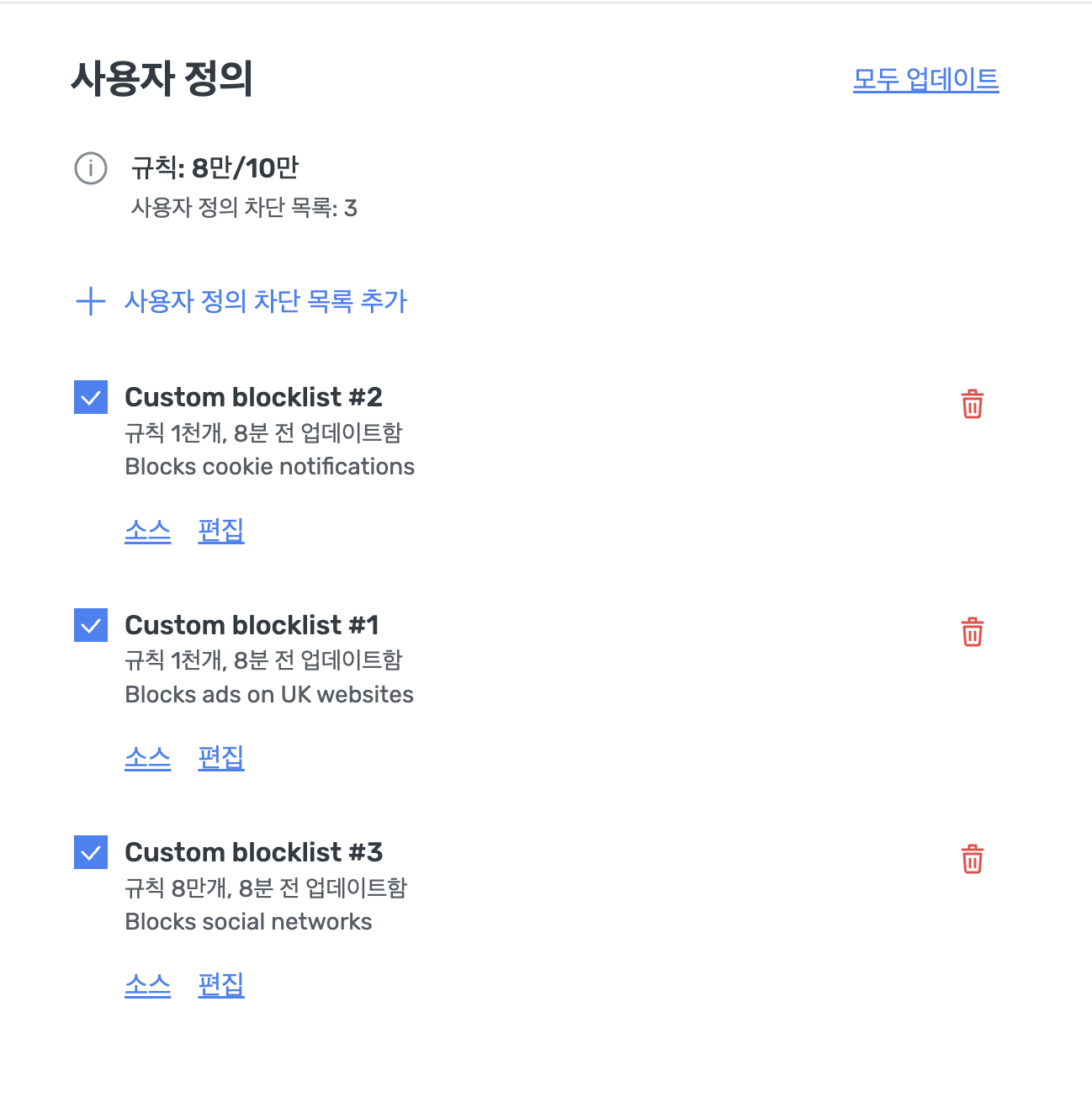This screenshot has width=1092, height=1097.
Task: Click the plus icon to add a blocklist
Action: [90, 301]
